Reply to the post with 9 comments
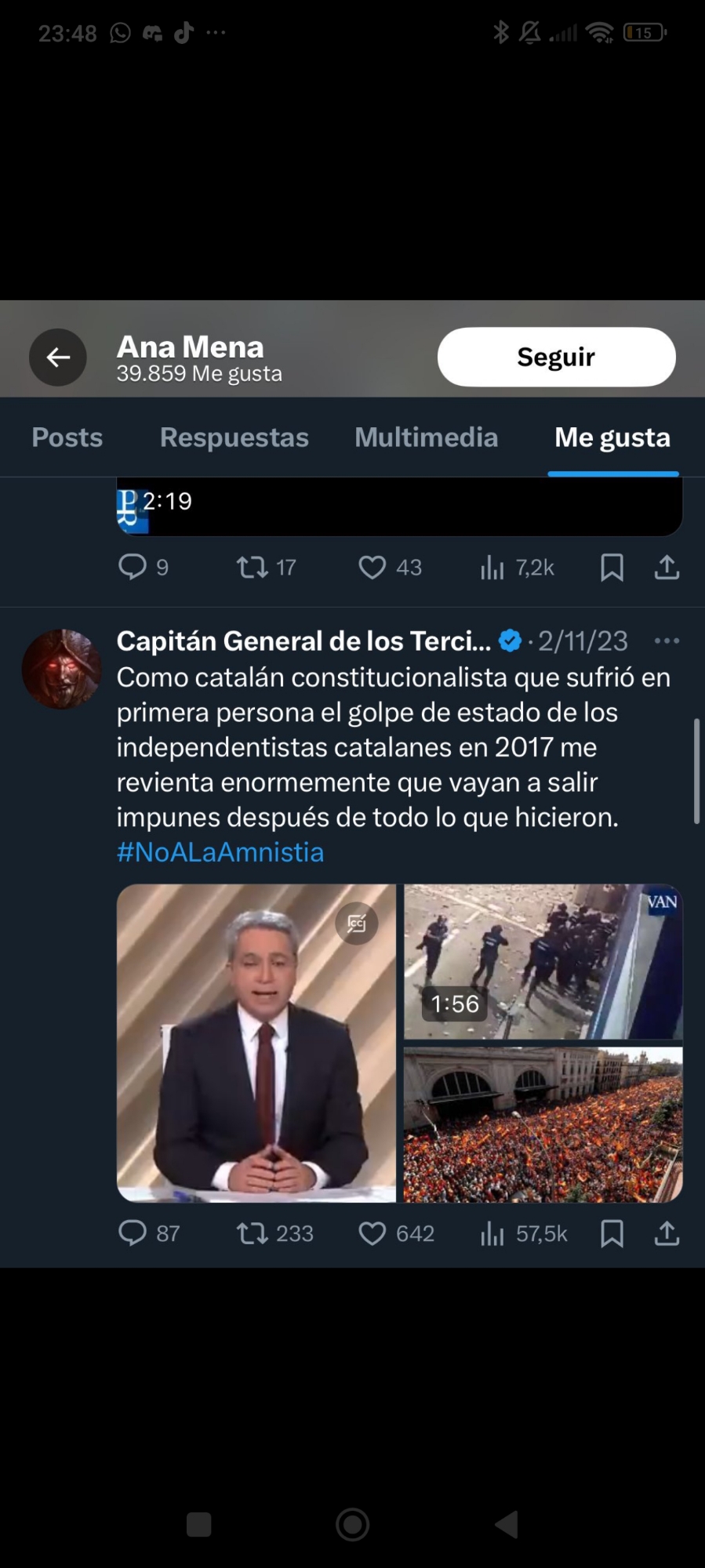The height and width of the screenshot is (1568, 705). point(133,567)
